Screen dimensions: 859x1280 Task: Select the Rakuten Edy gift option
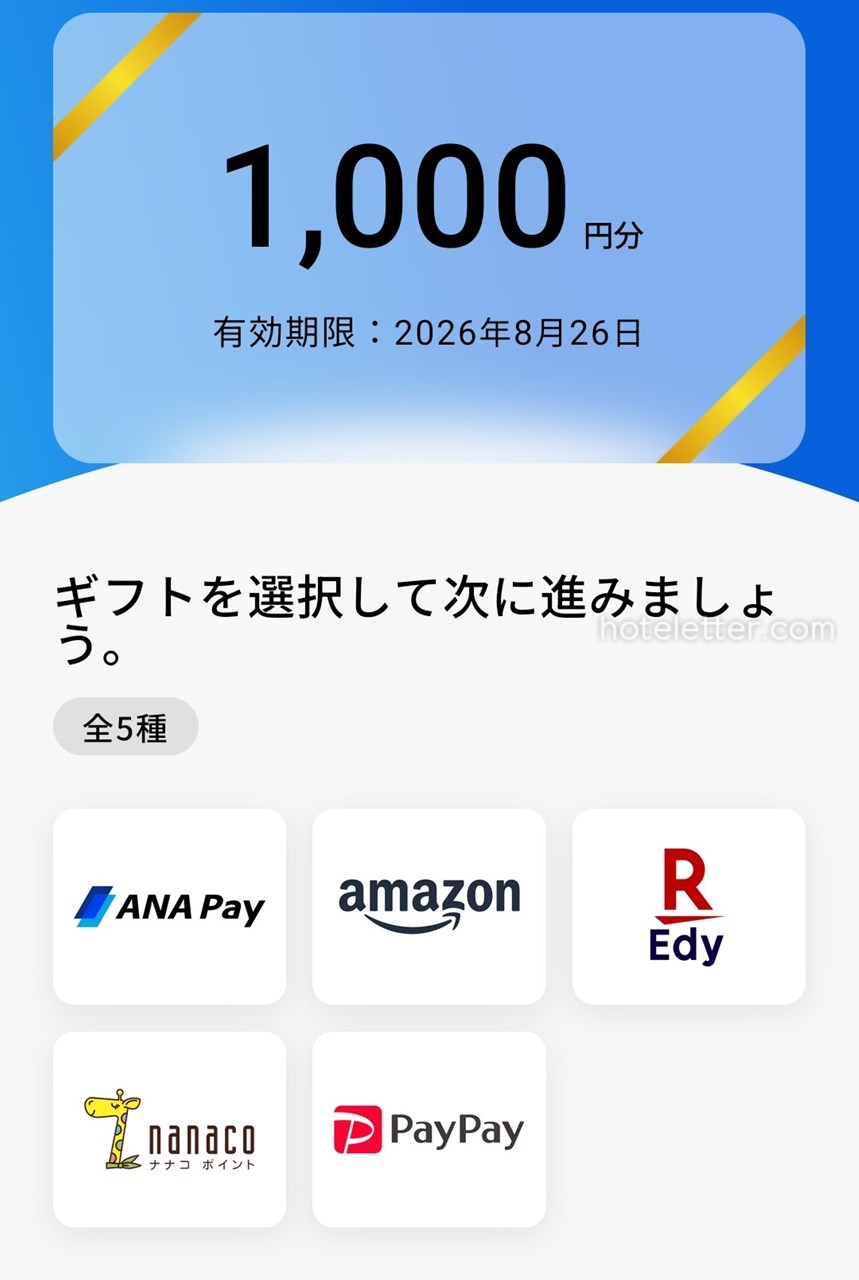tap(688, 903)
